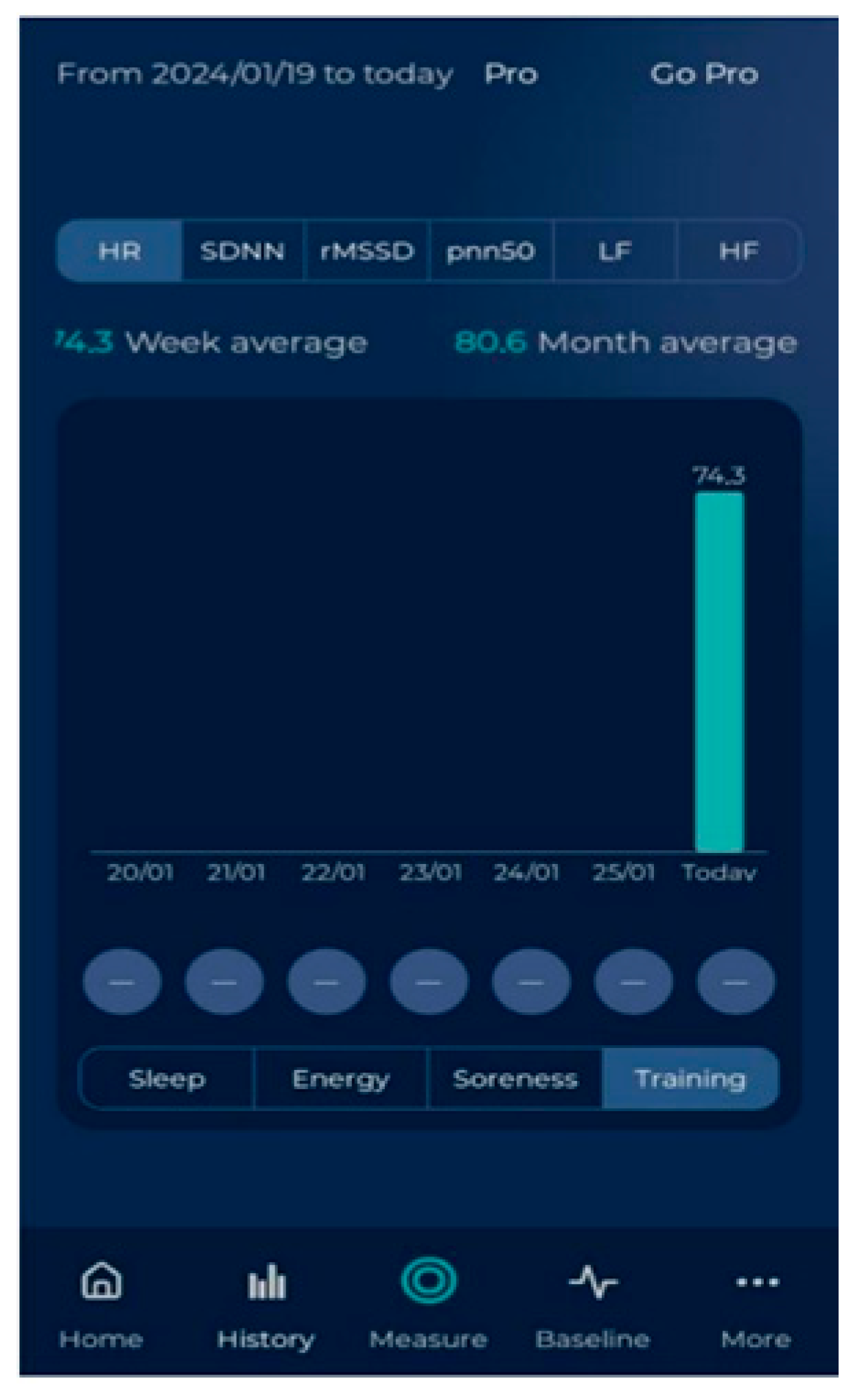Switch to the pnn50 tab

(490, 251)
